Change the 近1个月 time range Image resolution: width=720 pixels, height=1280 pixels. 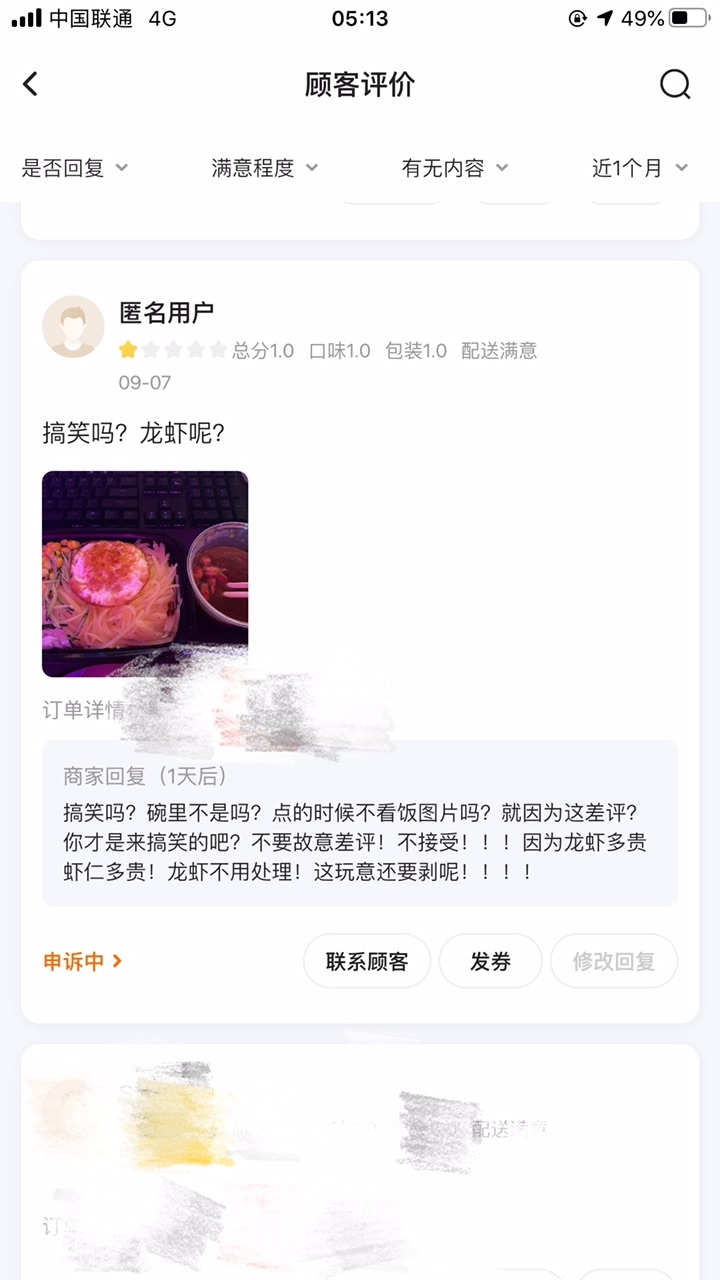[640, 168]
